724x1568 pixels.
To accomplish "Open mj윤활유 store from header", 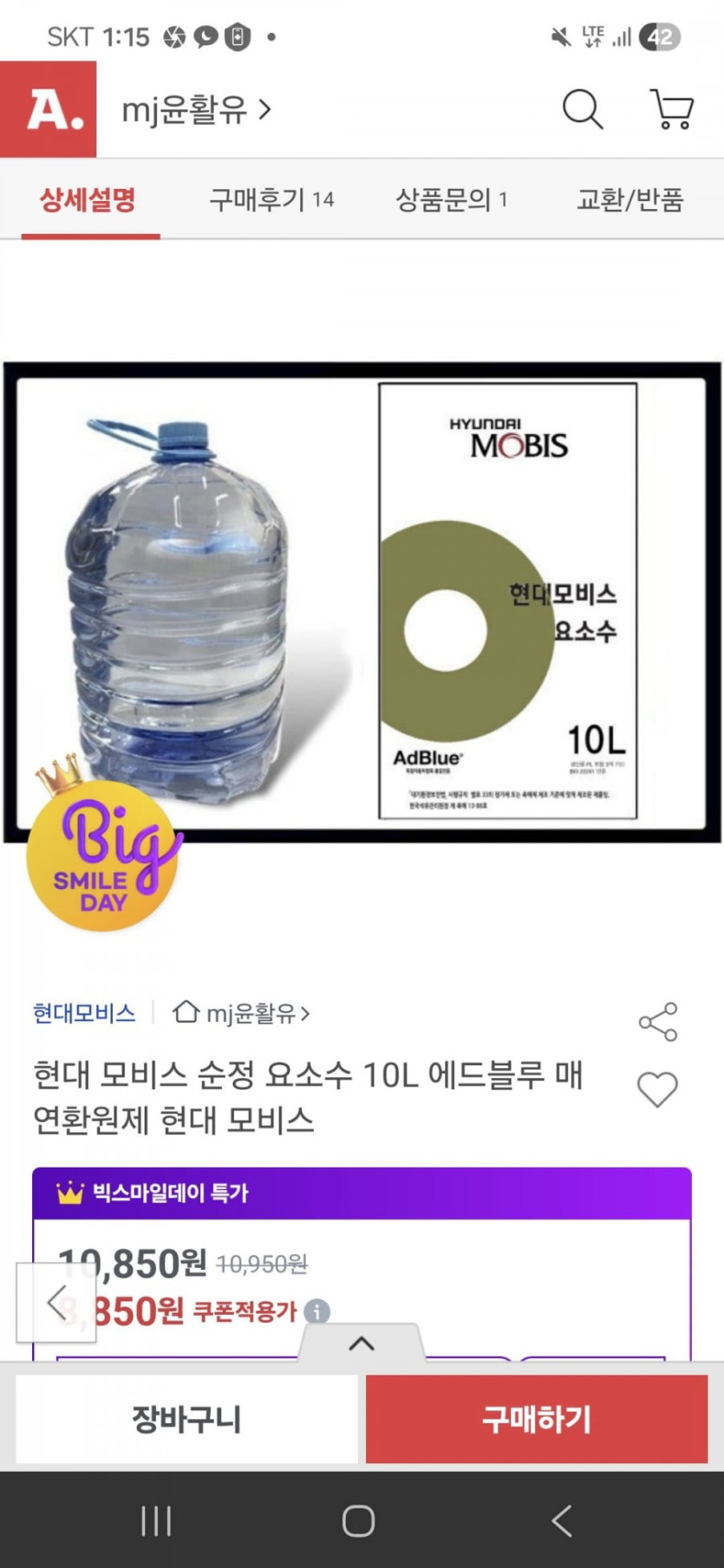I will click(196, 110).
